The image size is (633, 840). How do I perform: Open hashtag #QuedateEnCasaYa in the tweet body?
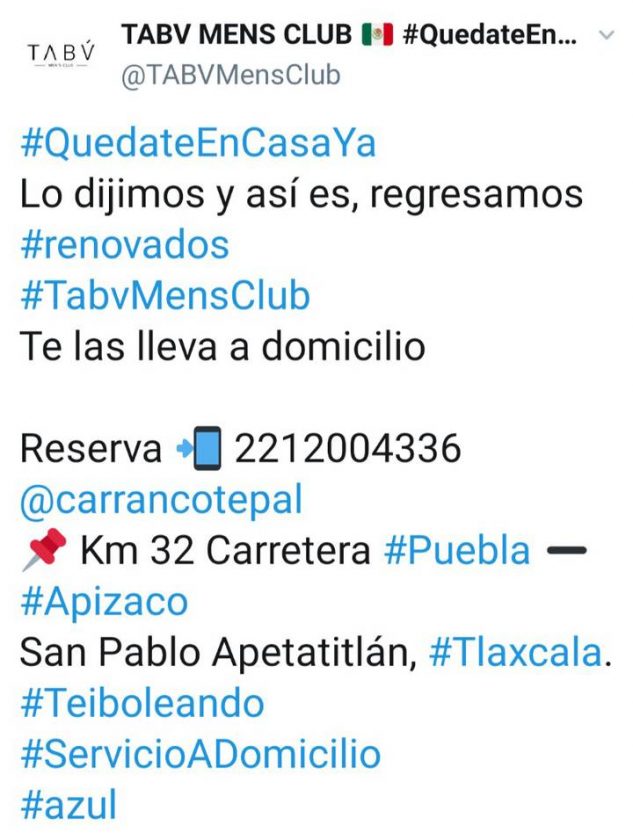tap(198, 143)
